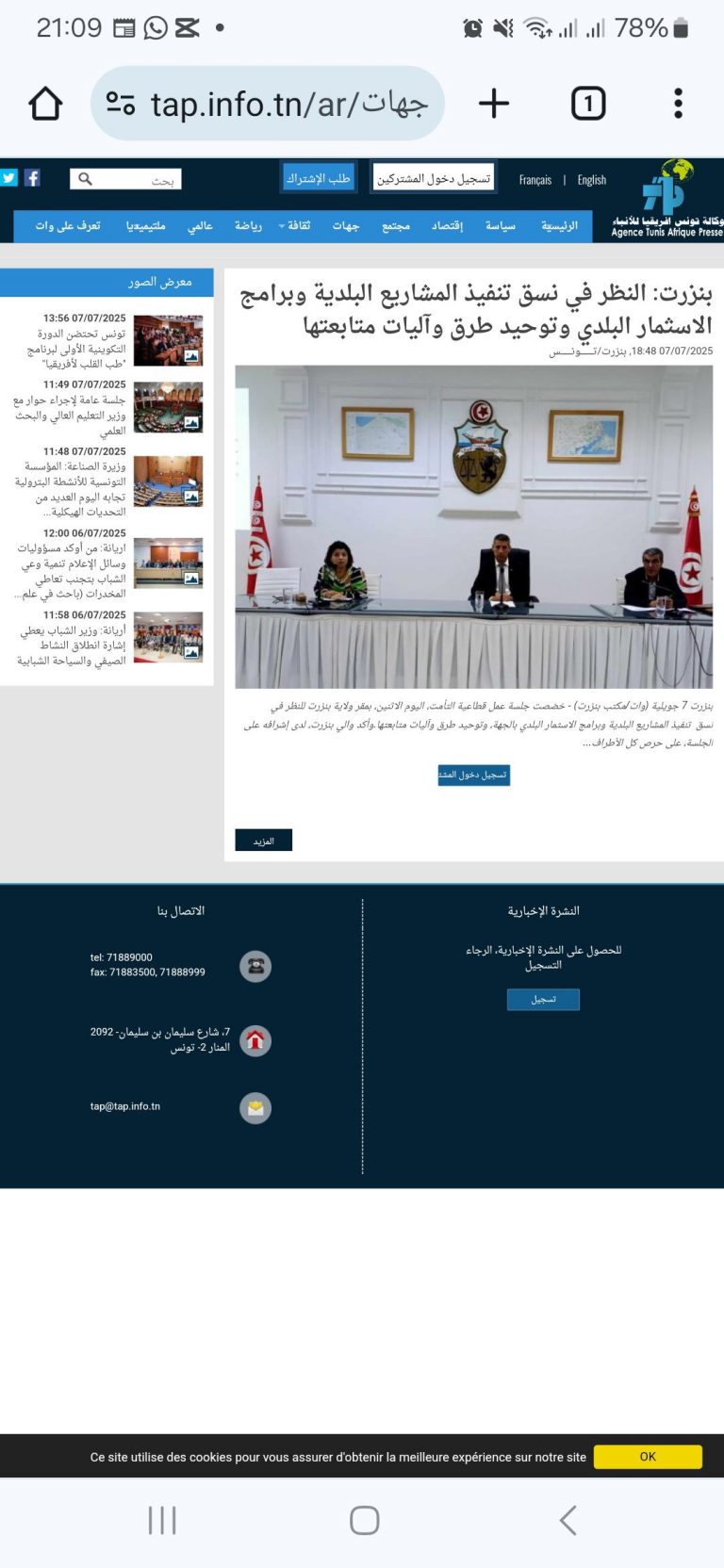Image resolution: width=724 pixels, height=1568 pixels.
Task: Go back using the system back button
Action: pyautogui.click(x=567, y=1520)
